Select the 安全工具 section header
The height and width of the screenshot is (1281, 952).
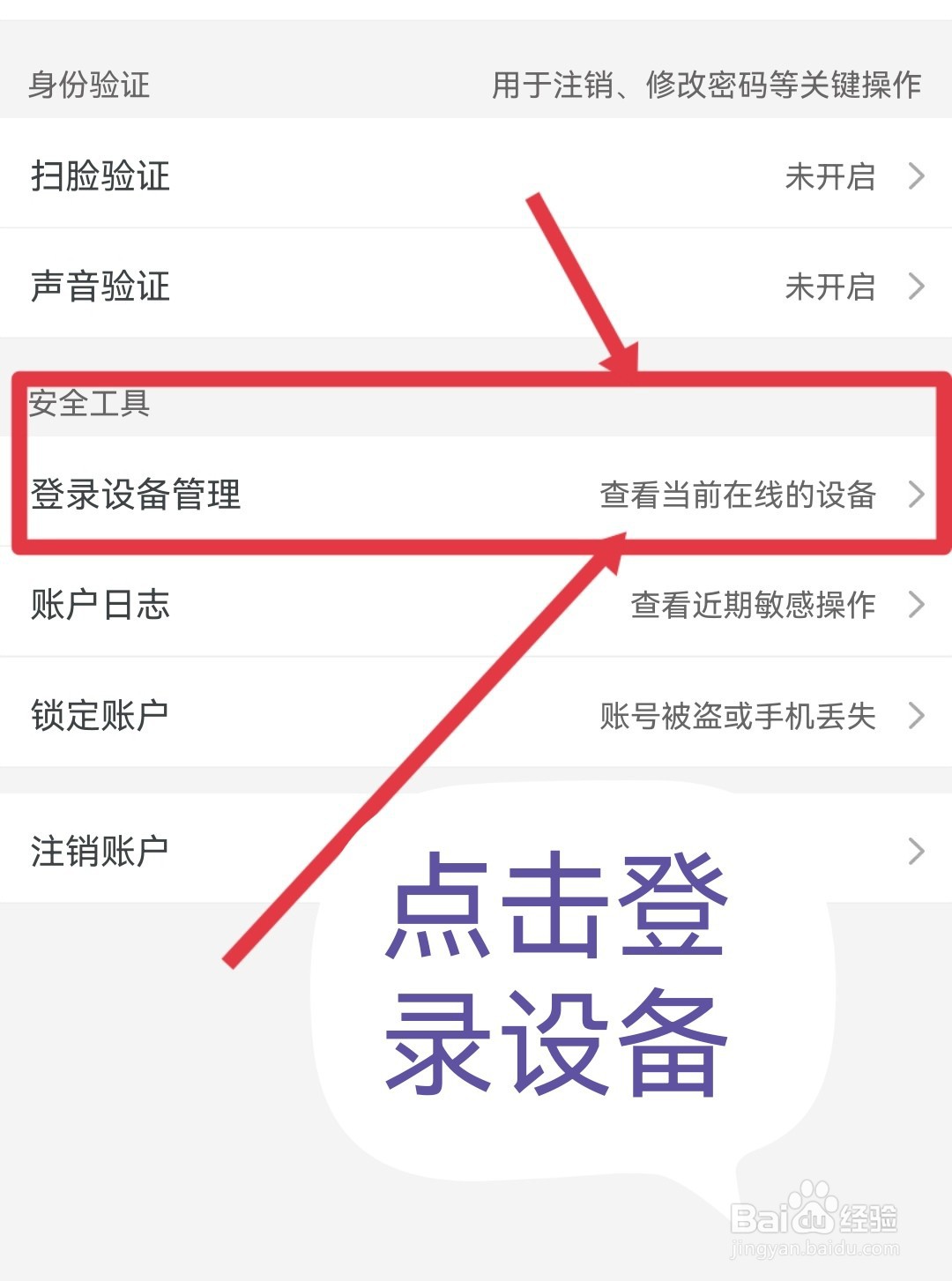tap(90, 404)
